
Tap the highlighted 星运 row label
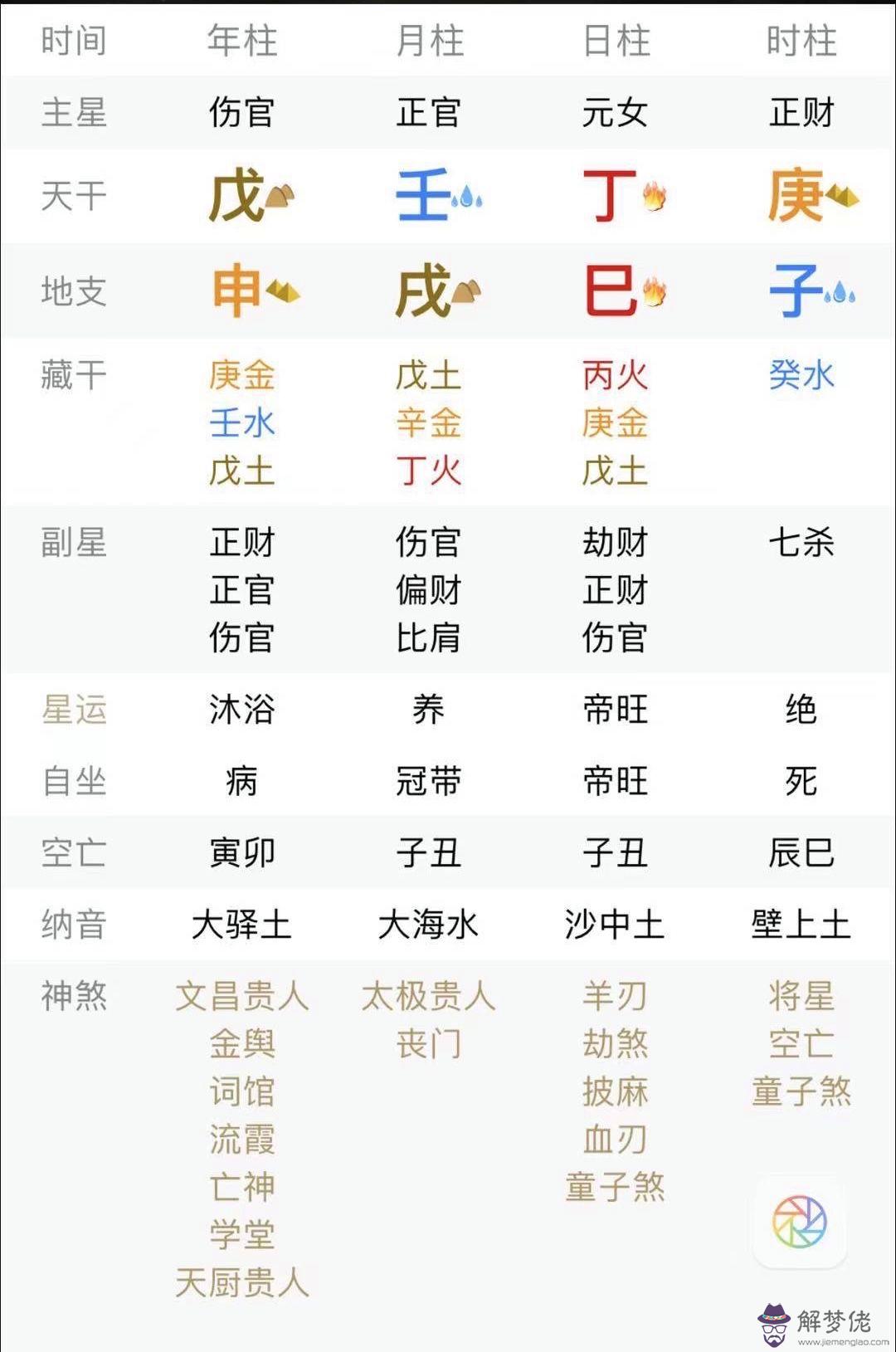tap(74, 710)
